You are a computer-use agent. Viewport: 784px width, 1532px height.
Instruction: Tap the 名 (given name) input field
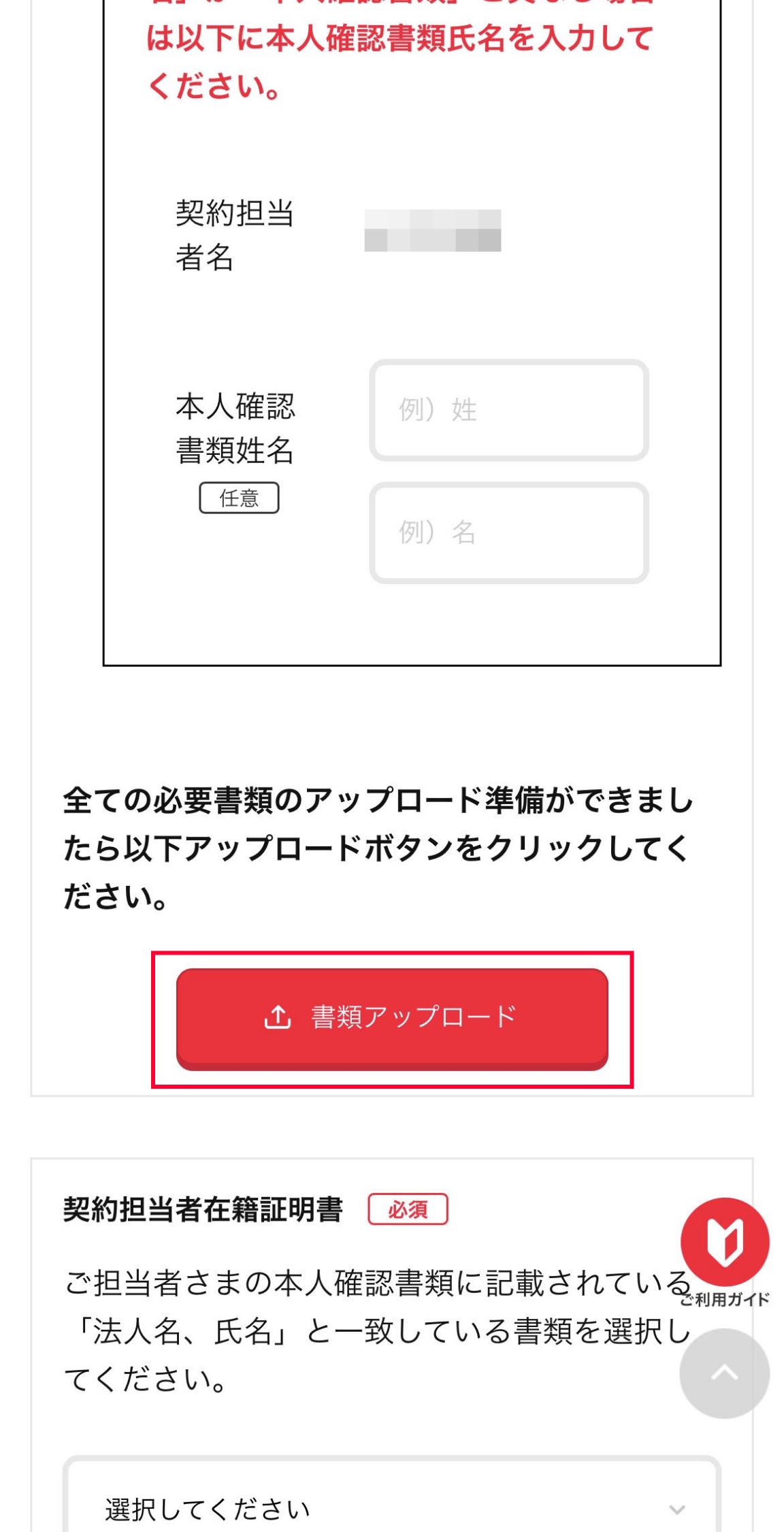508,532
